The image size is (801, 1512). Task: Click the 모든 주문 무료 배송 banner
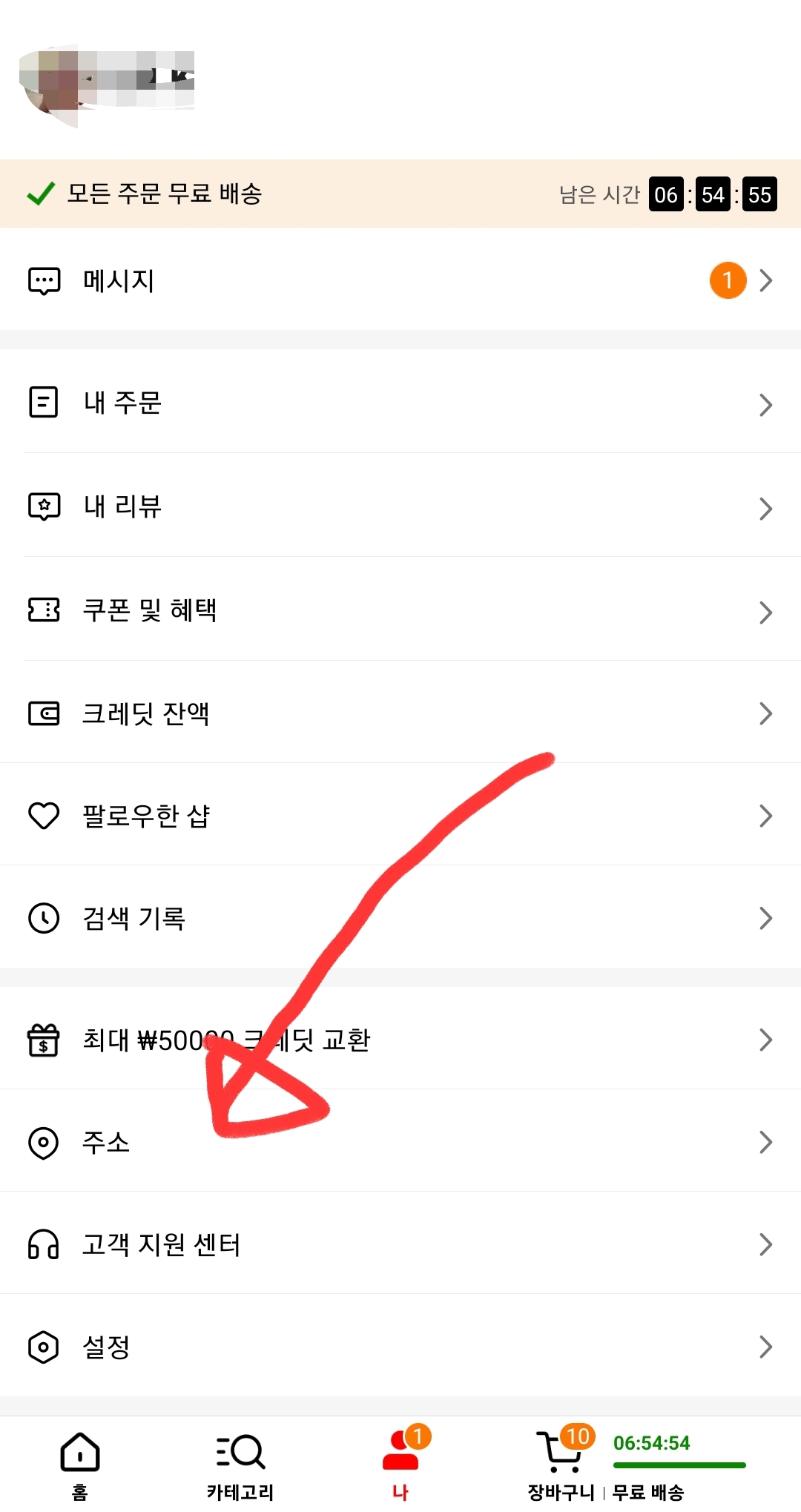tap(163, 193)
